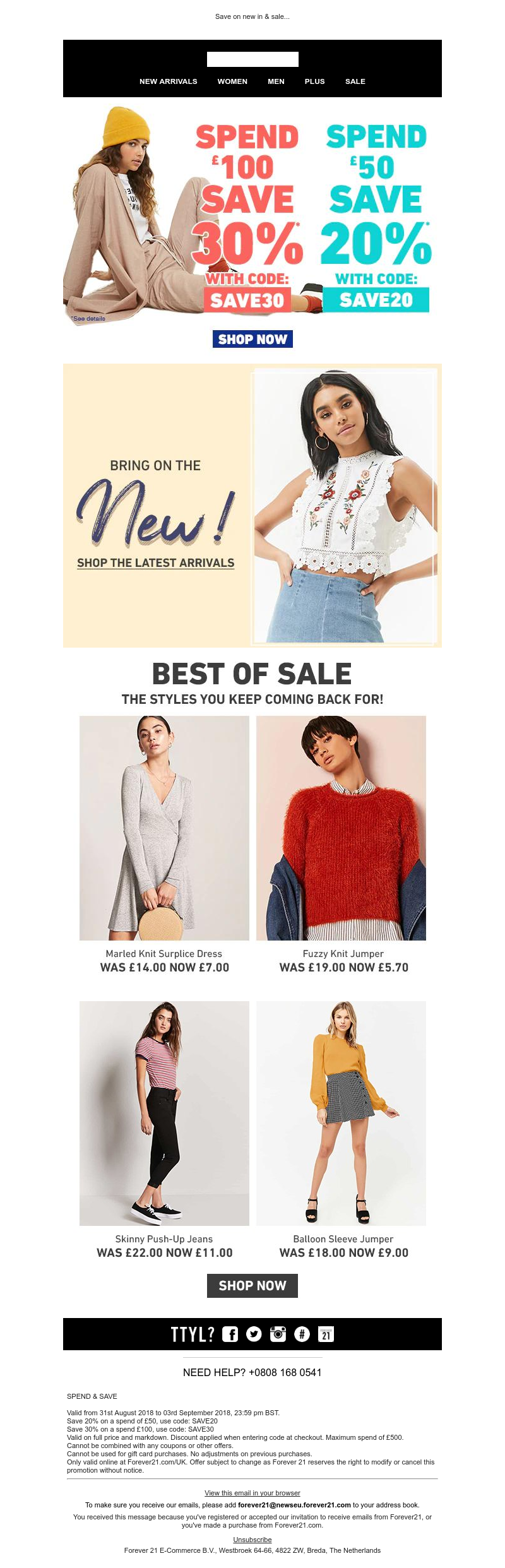Open the Instagram icon
This screenshot has height=1568, width=505.
click(x=278, y=1334)
